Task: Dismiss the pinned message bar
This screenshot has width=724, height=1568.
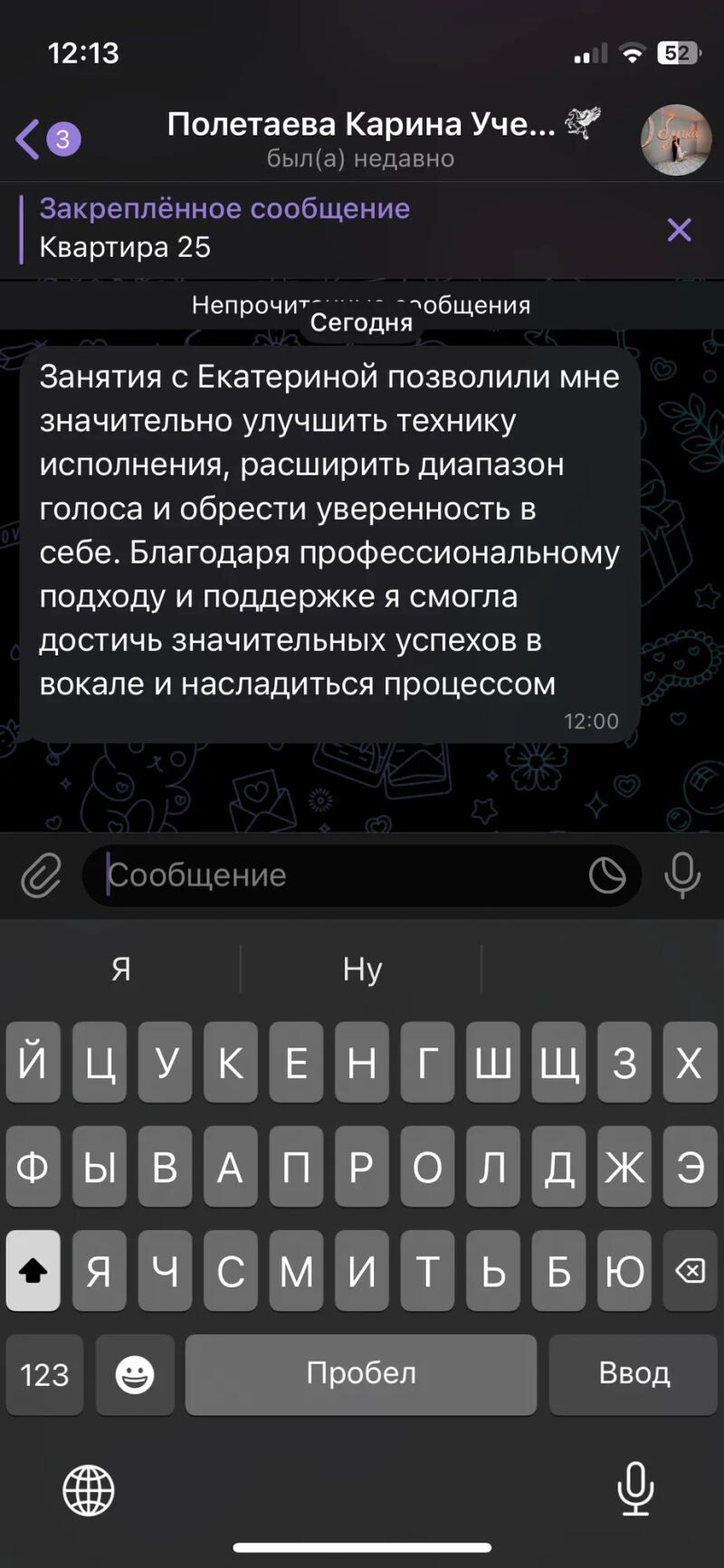Action: [x=679, y=230]
